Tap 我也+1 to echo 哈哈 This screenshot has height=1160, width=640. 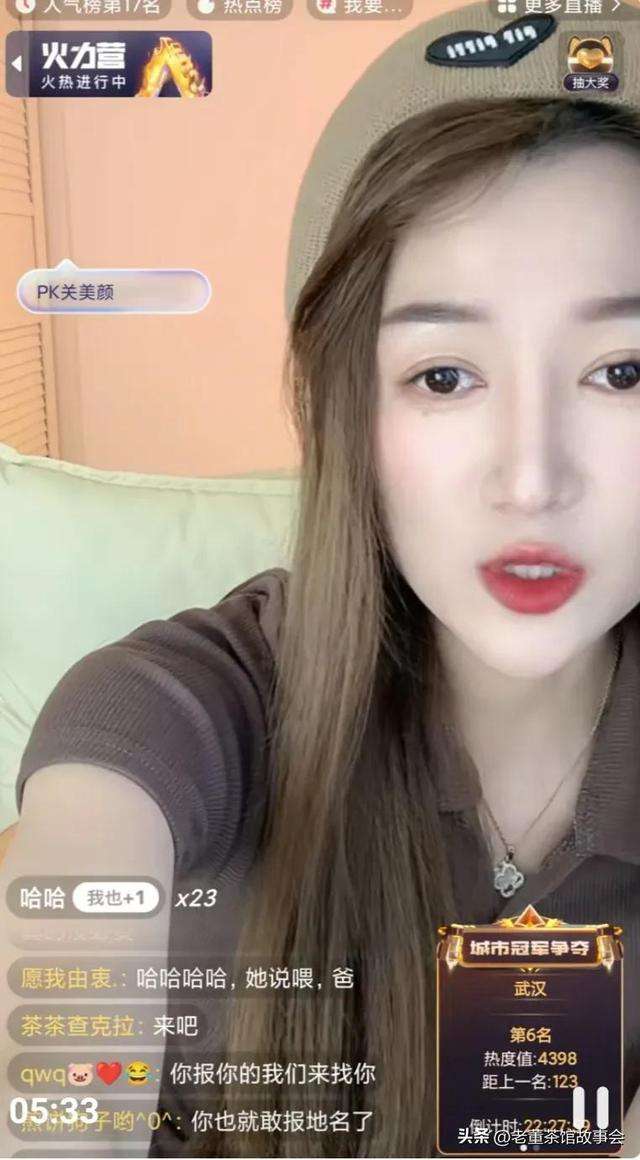click(x=116, y=898)
